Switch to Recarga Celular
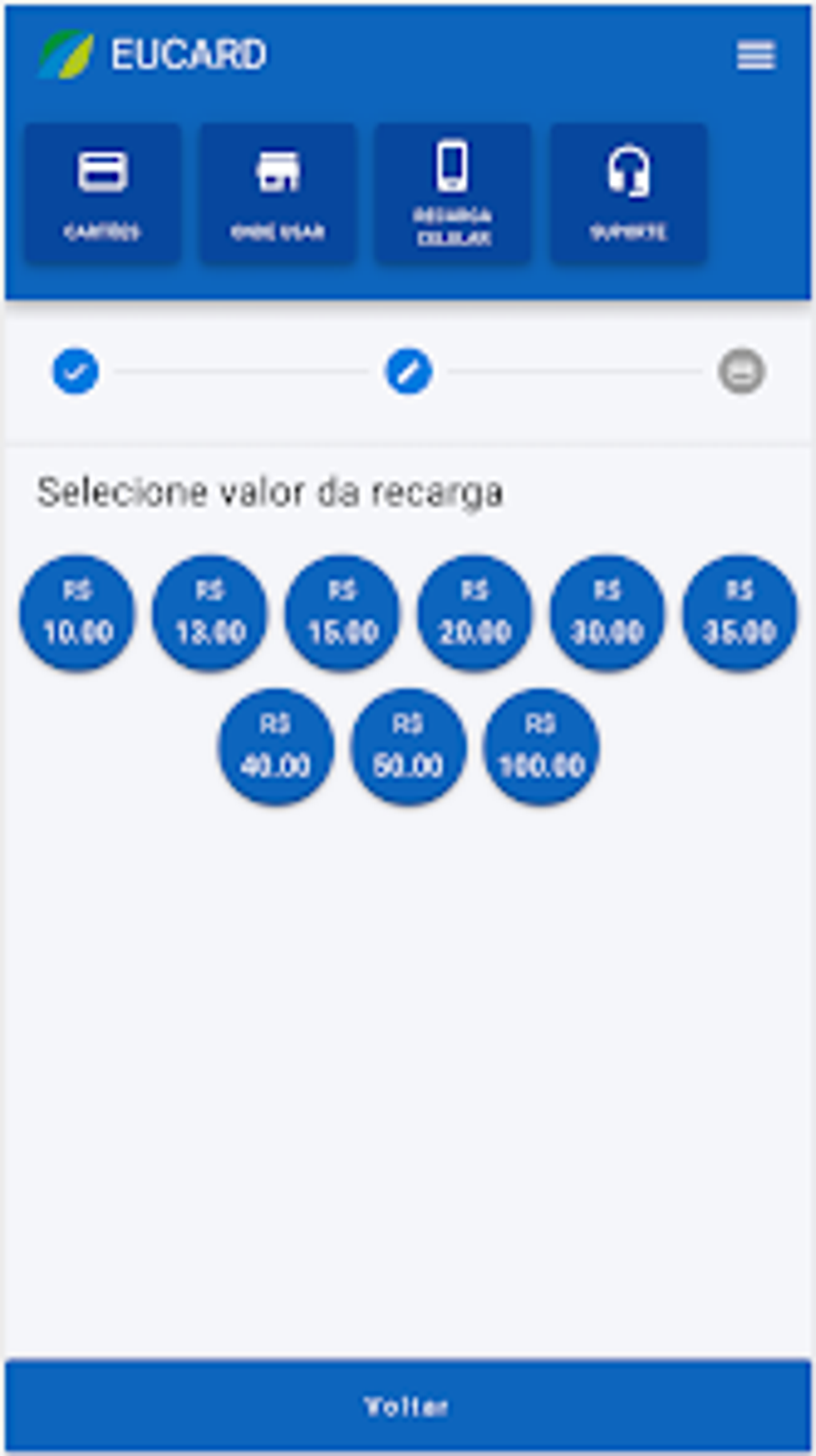 [x=453, y=193]
